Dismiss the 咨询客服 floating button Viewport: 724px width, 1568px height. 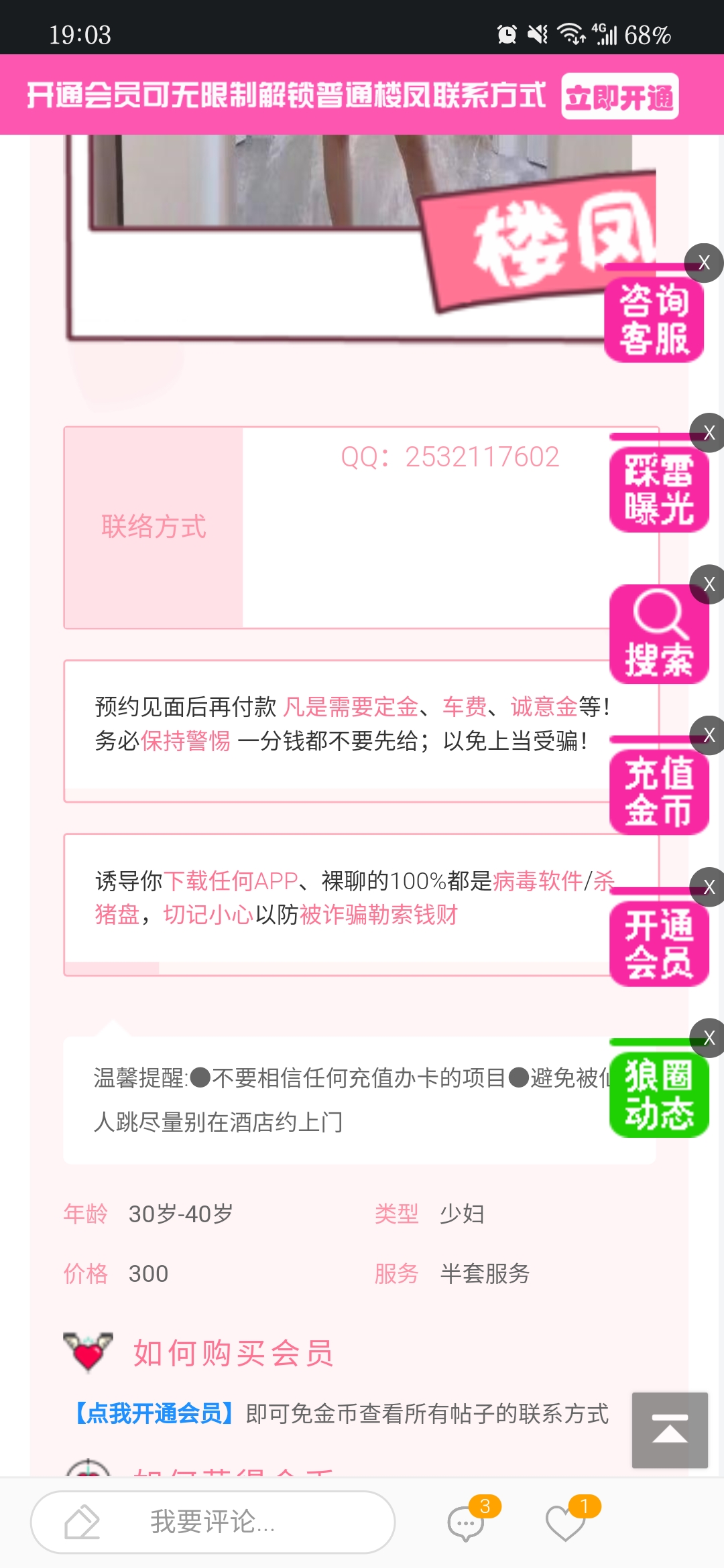(x=703, y=263)
